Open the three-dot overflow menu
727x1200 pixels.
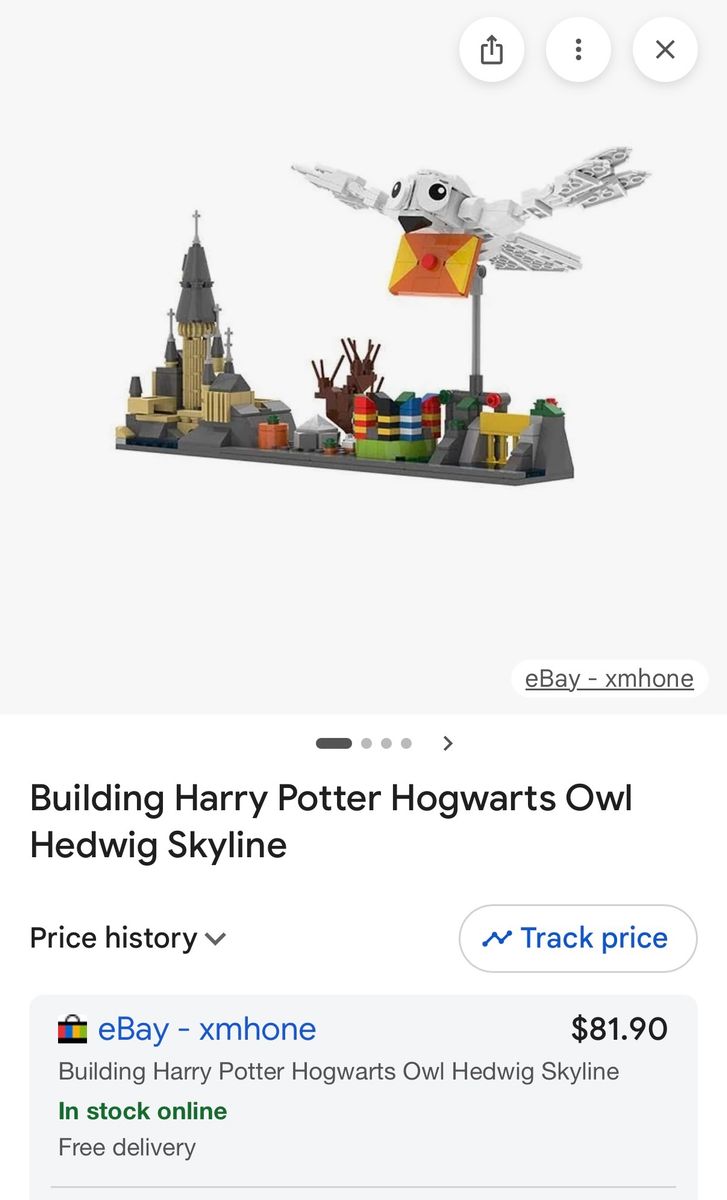[x=578, y=49]
